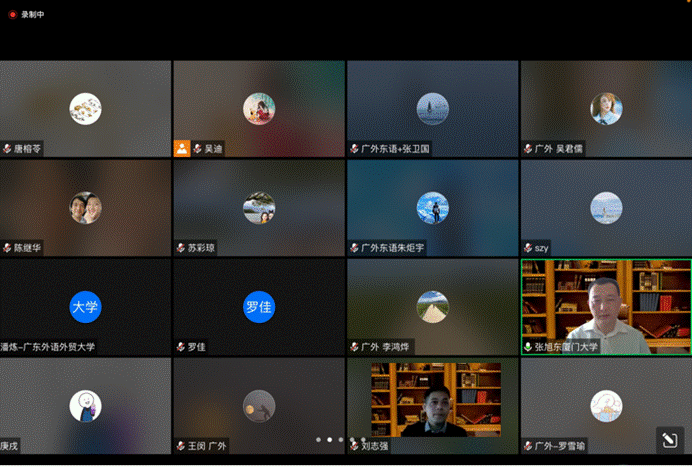
Task: Select participant tile 唐棺苓
Action: click(x=85, y=108)
